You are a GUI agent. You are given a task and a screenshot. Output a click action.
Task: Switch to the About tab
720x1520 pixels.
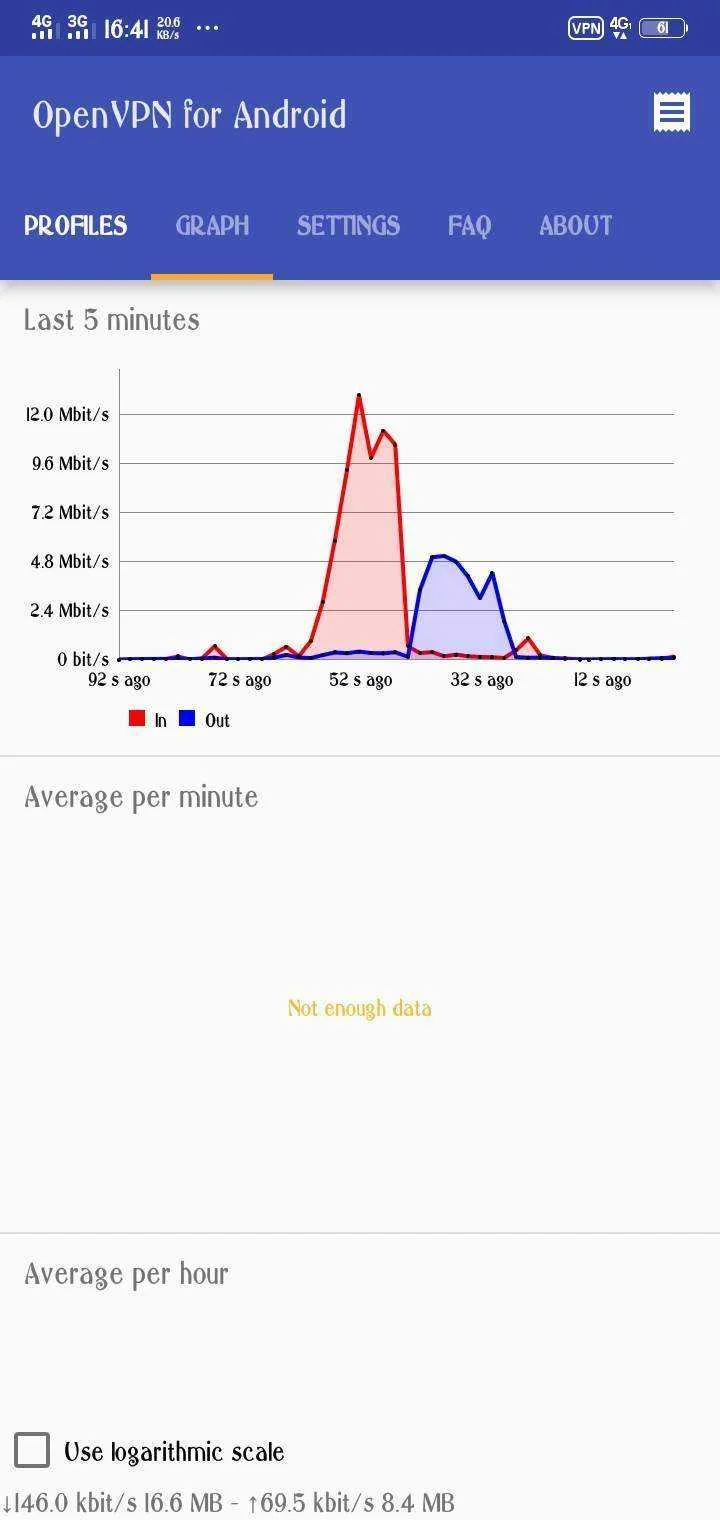point(576,225)
